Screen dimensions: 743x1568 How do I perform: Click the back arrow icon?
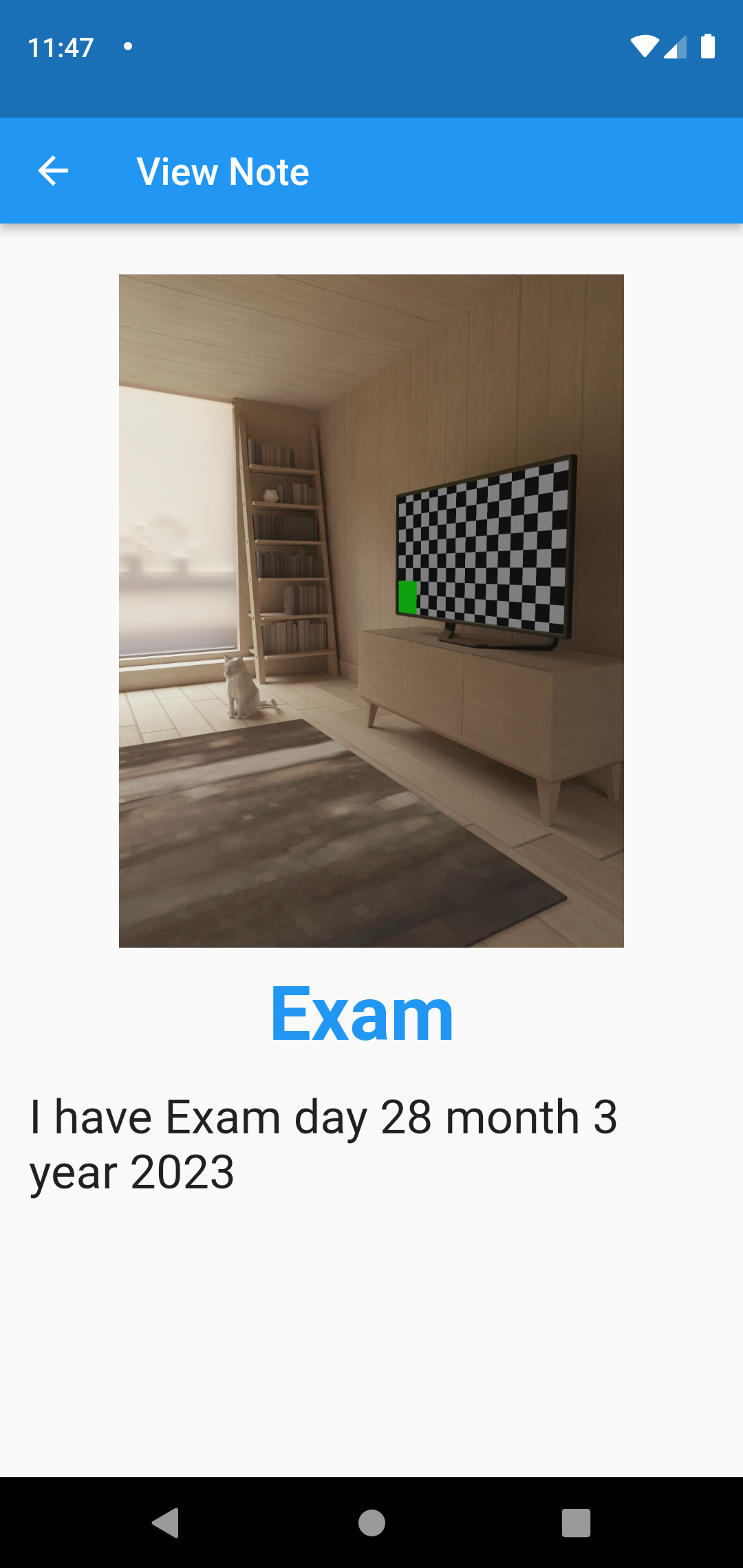pyautogui.click(x=52, y=171)
